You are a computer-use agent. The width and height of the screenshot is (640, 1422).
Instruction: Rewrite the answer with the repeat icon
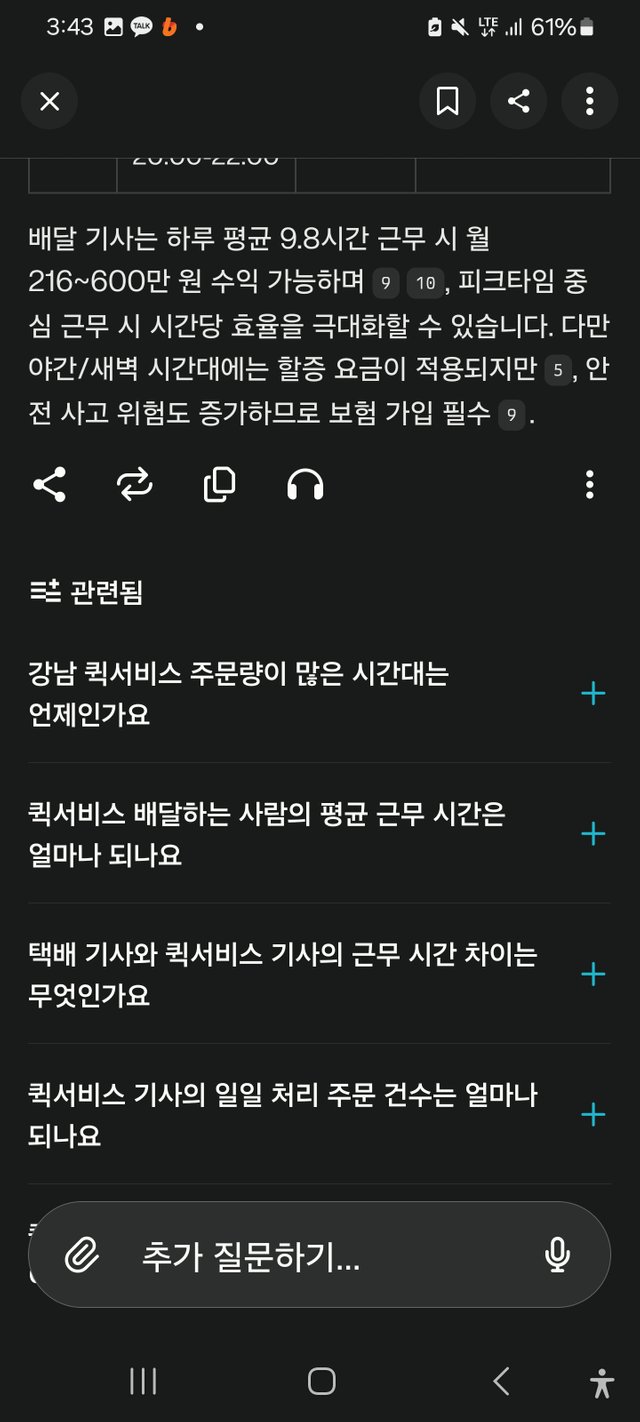point(134,486)
